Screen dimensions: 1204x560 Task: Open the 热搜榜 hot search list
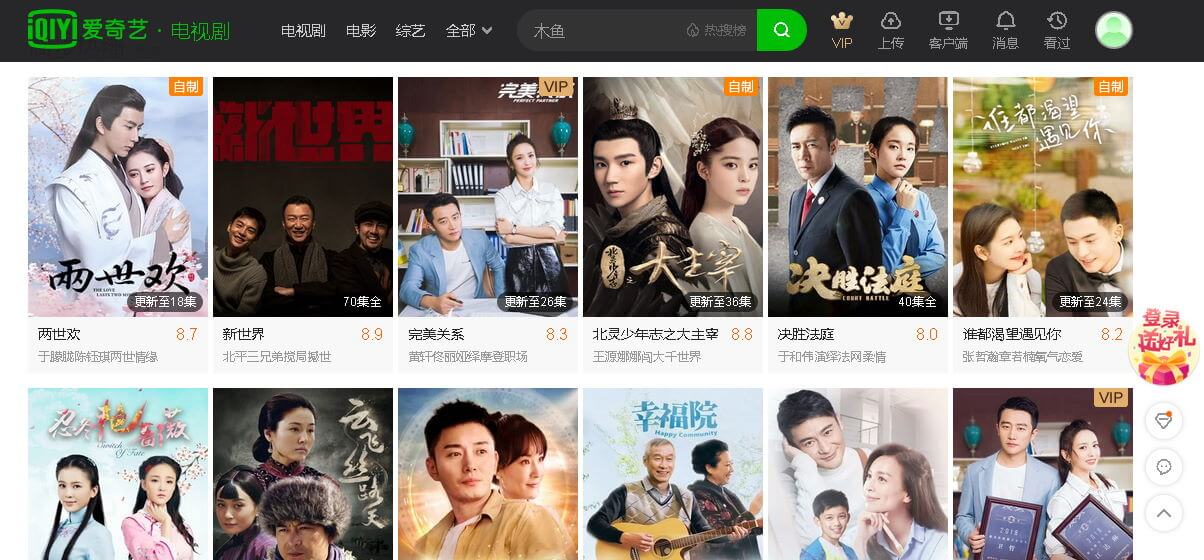(x=717, y=31)
